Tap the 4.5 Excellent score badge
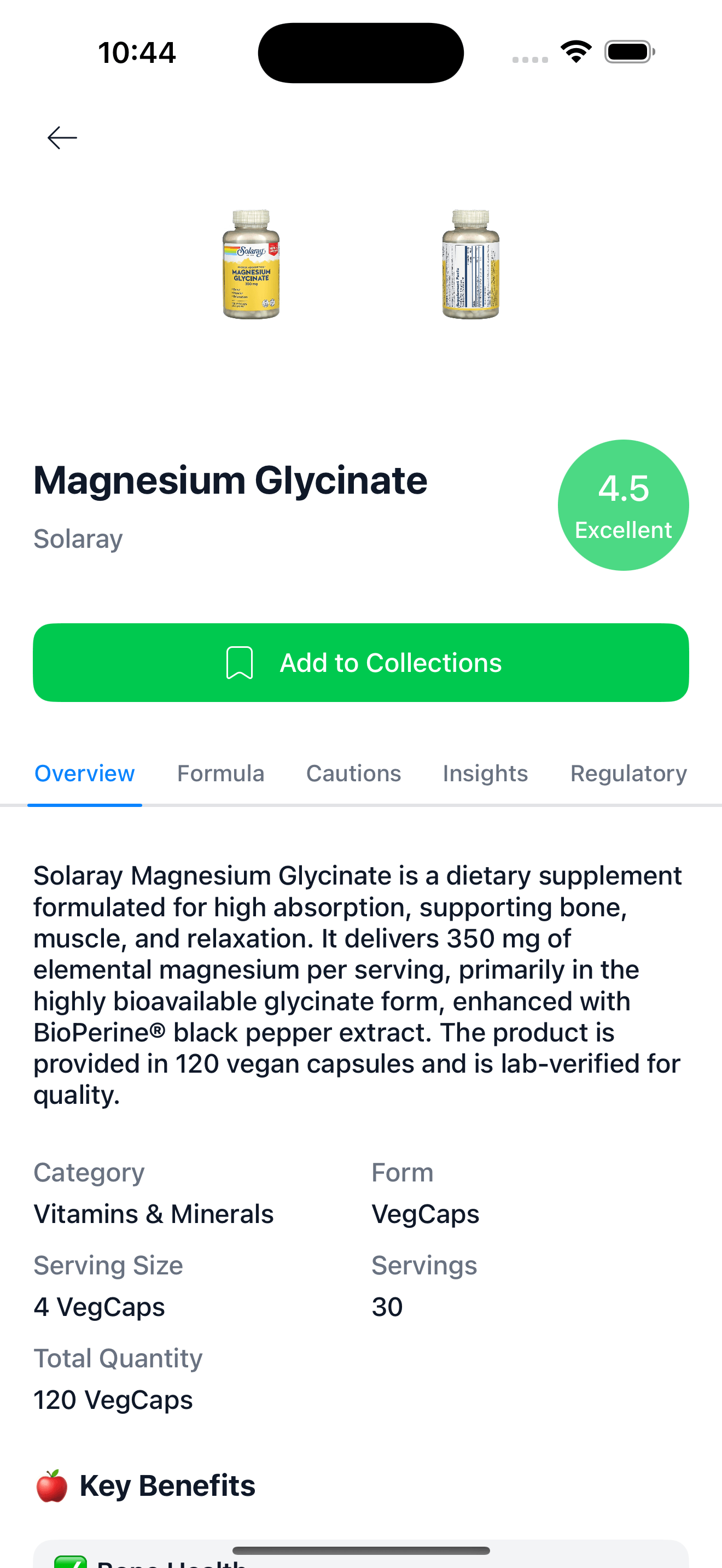The image size is (722, 1568). pyautogui.click(x=623, y=505)
